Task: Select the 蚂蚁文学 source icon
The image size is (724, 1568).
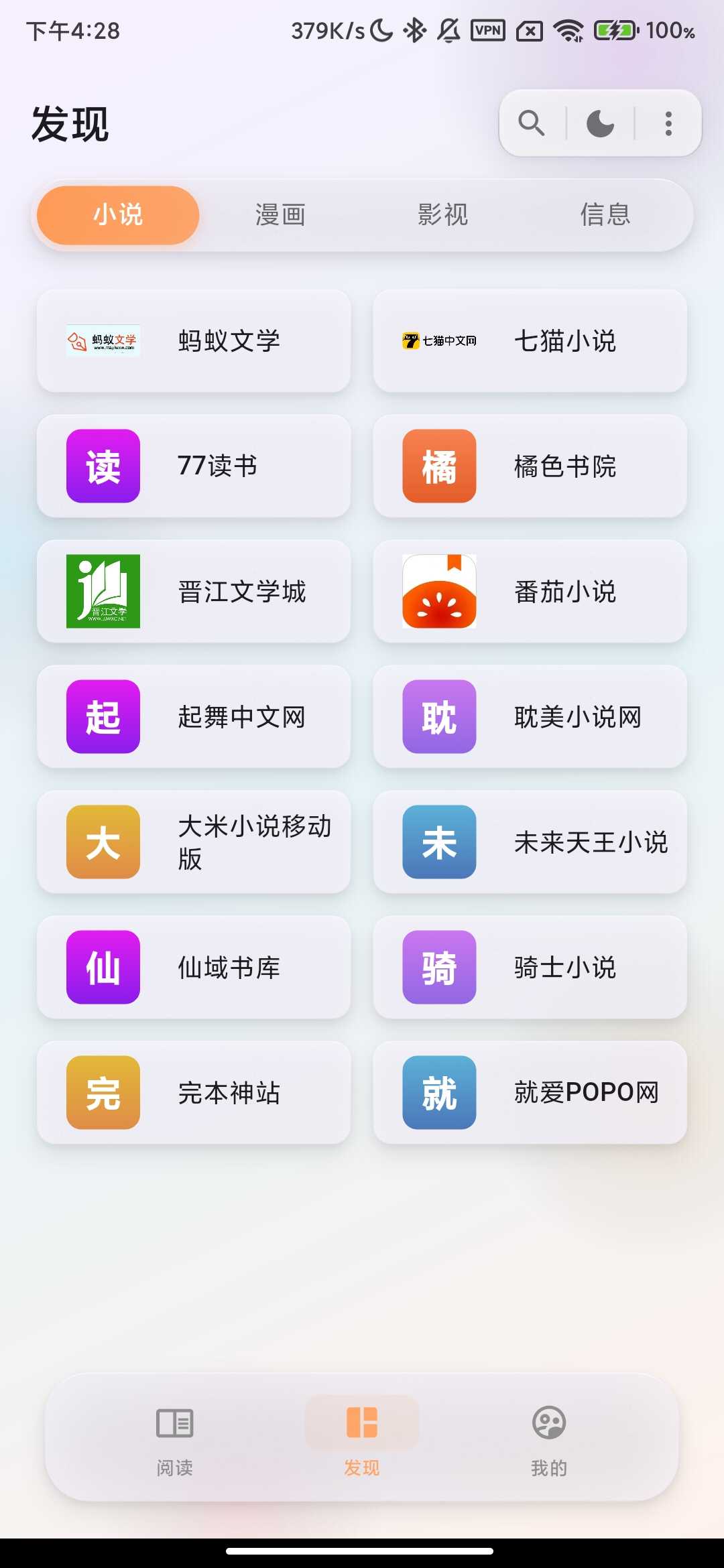Action: [x=103, y=340]
